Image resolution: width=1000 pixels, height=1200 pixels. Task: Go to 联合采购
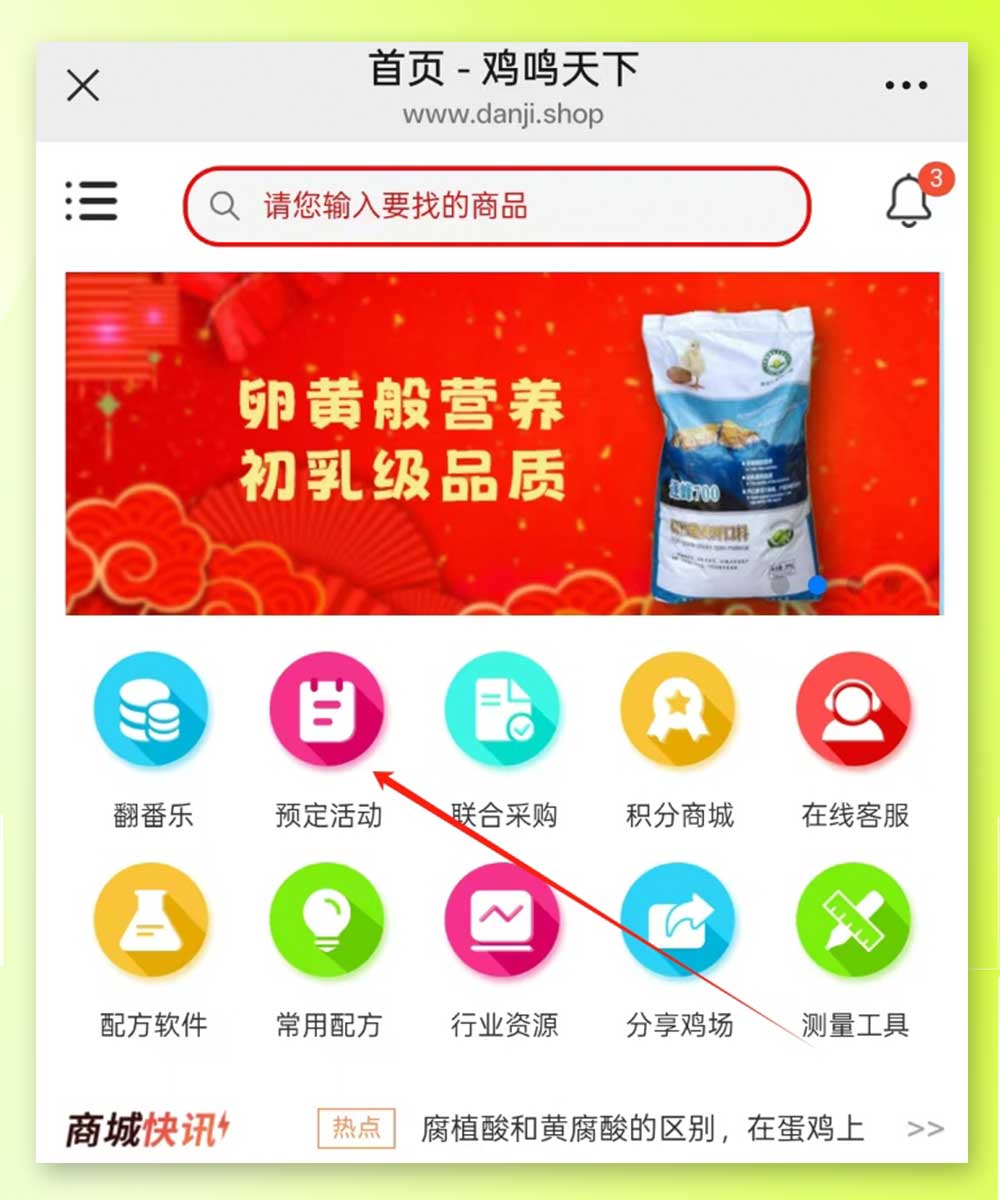[x=503, y=711]
